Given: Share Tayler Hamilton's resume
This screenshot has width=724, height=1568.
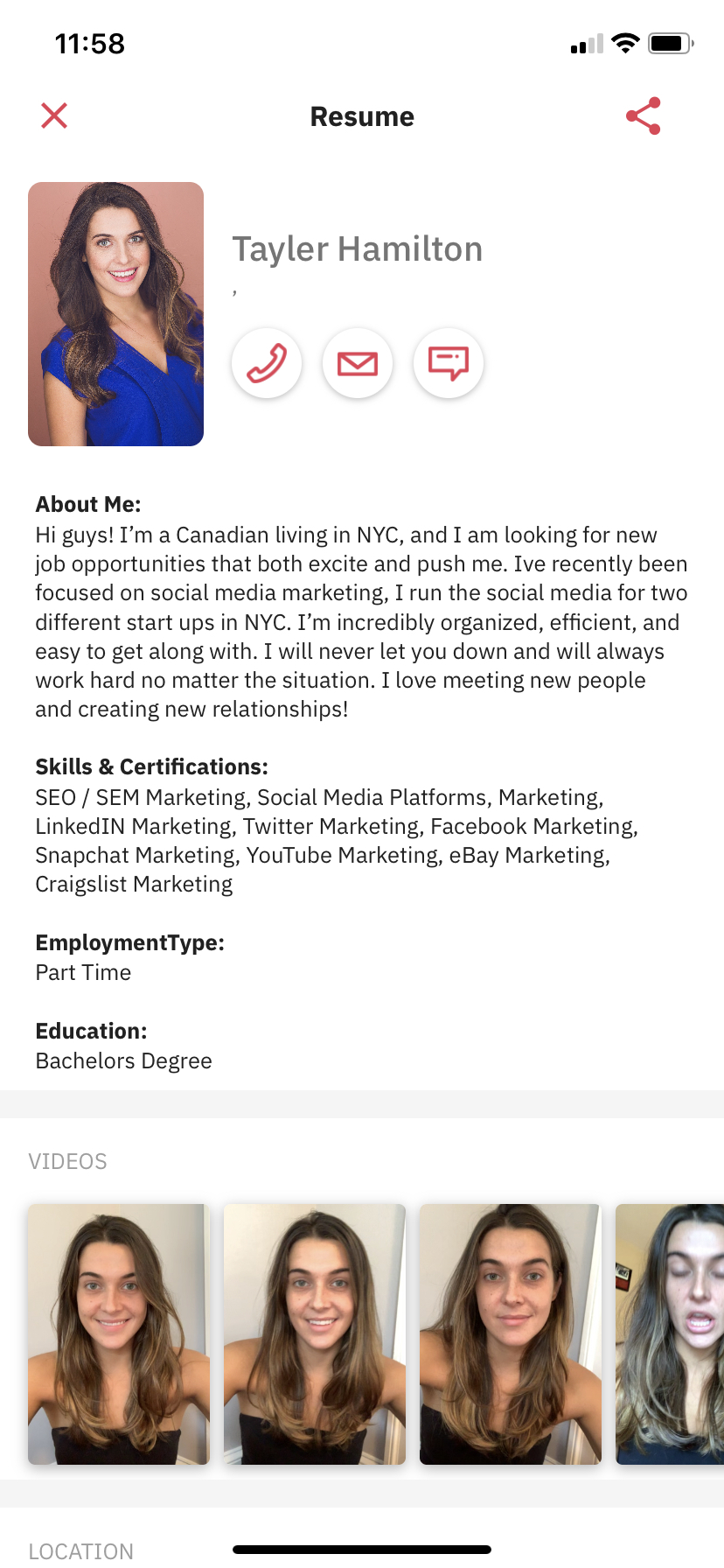Looking at the screenshot, I should (644, 115).
